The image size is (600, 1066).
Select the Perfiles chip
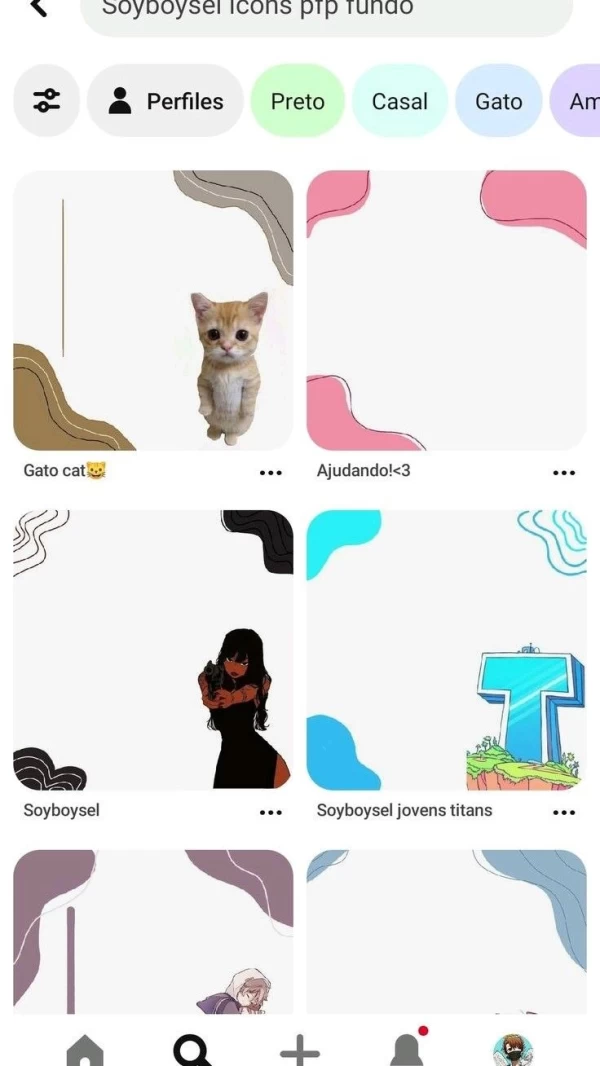(x=165, y=101)
